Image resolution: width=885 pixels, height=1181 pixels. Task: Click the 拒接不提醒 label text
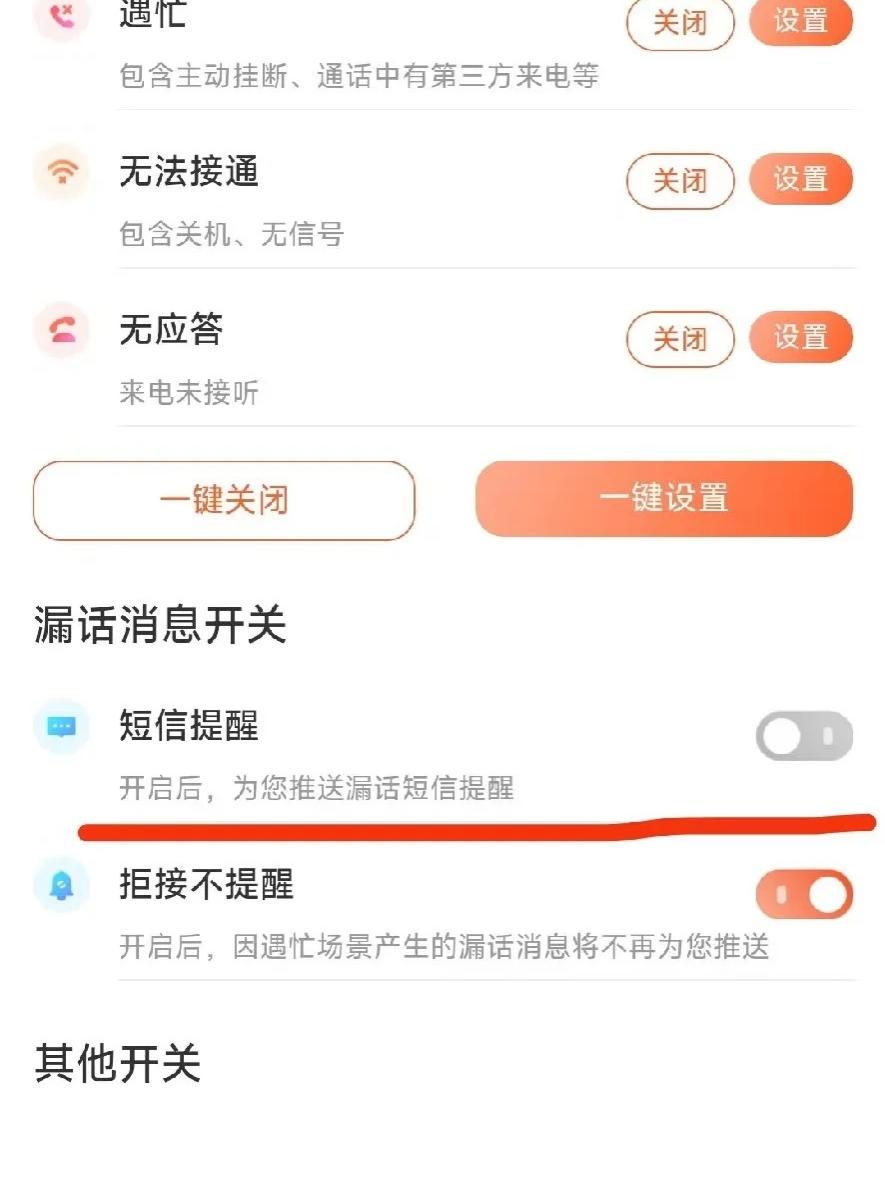coord(208,885)
